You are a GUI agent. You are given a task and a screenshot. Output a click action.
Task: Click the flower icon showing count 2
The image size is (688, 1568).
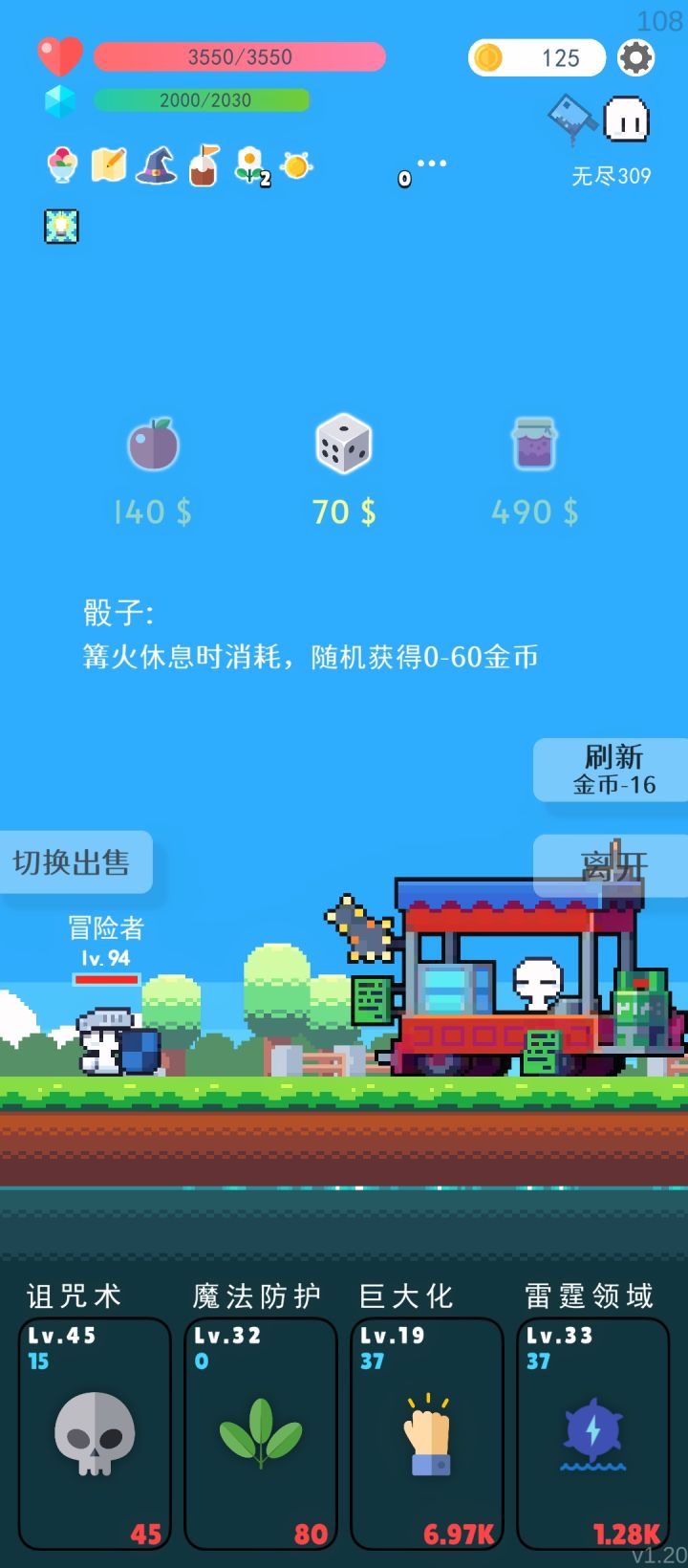click(x=250, y=164)
